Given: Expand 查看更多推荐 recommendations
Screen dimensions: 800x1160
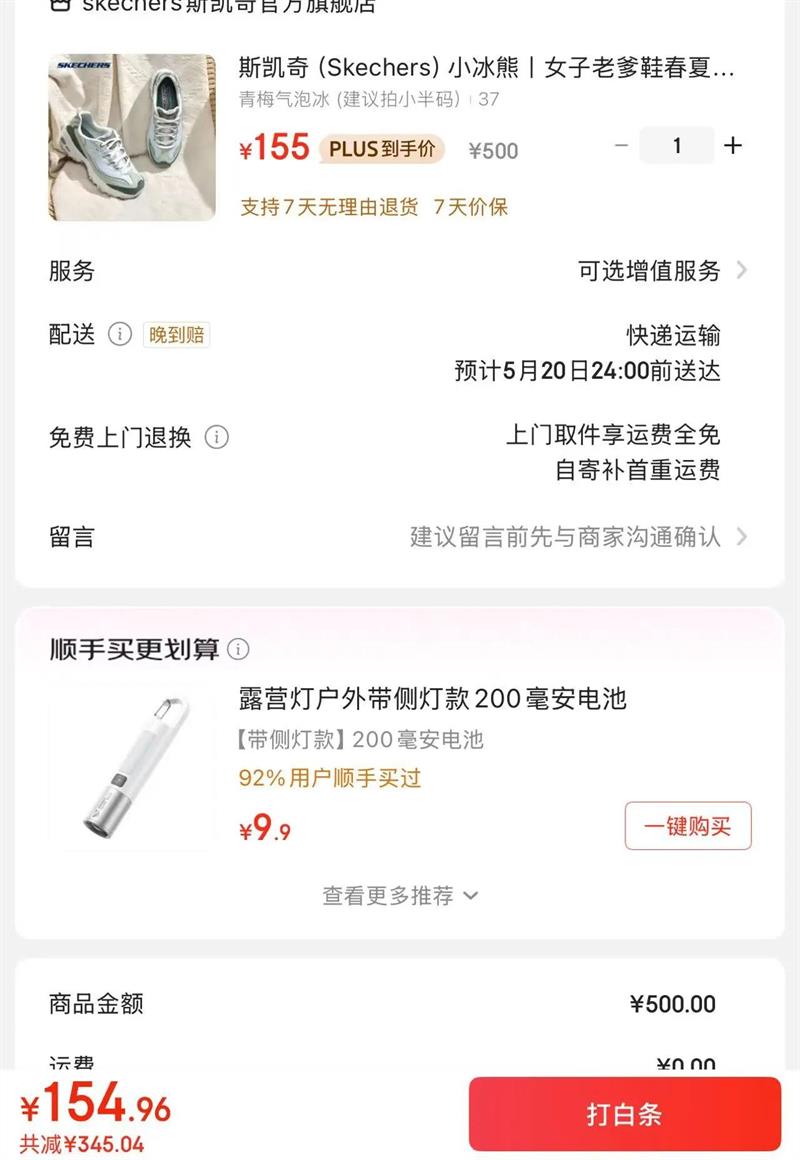Looking at the screenshot, I should click(x=400, y=896).
